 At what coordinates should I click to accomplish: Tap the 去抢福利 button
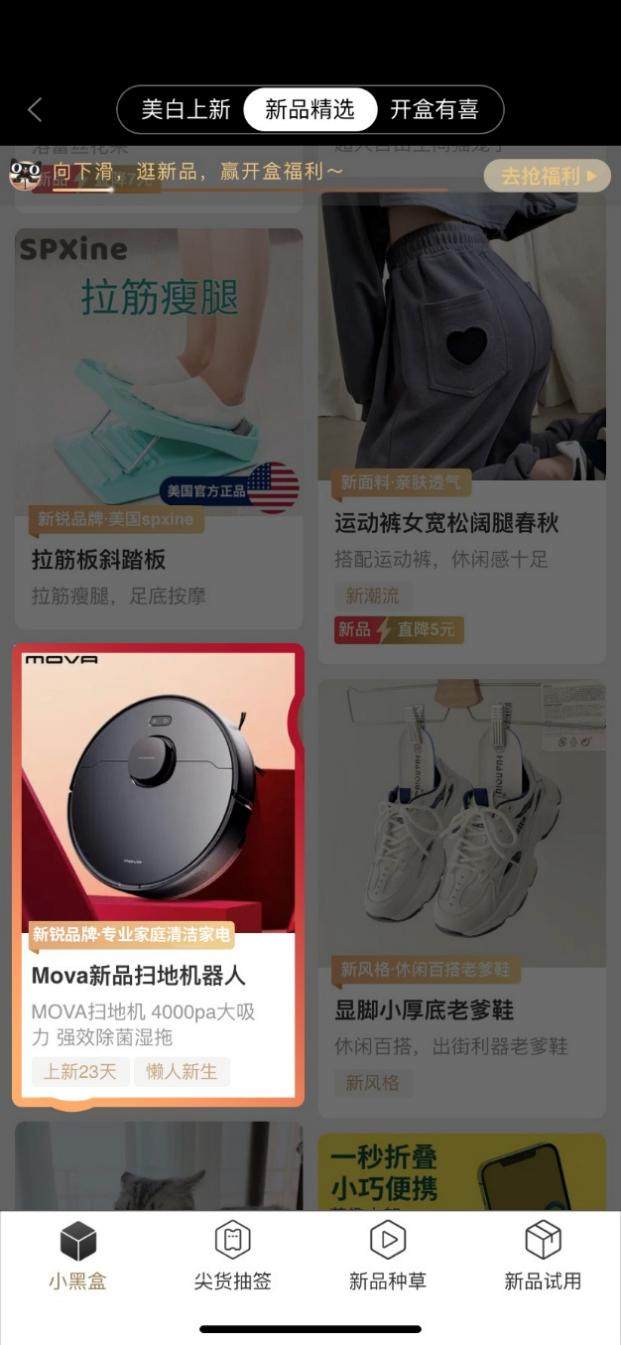tap(547, 176)
